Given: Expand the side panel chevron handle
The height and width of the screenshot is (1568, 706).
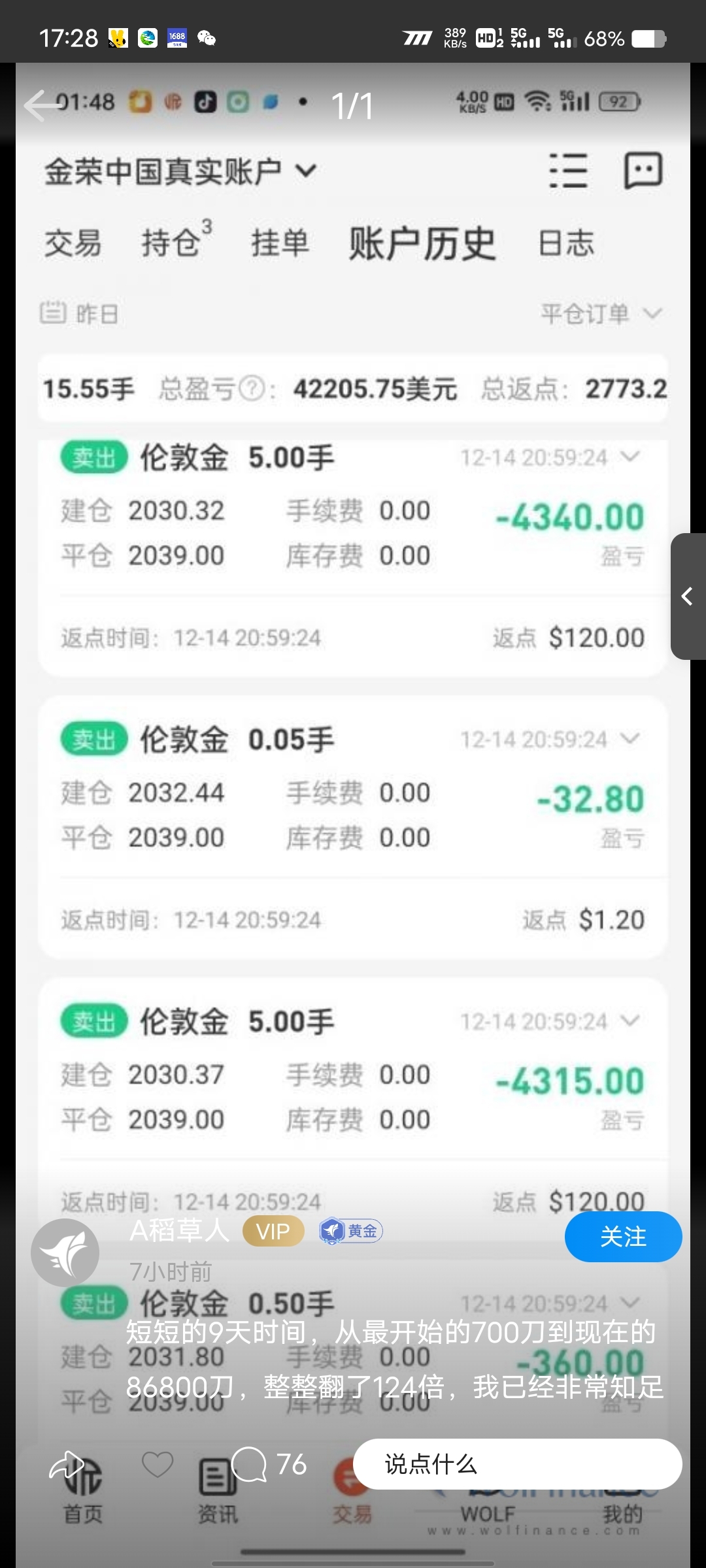Looking at the screenshot, I should [688, 596].
